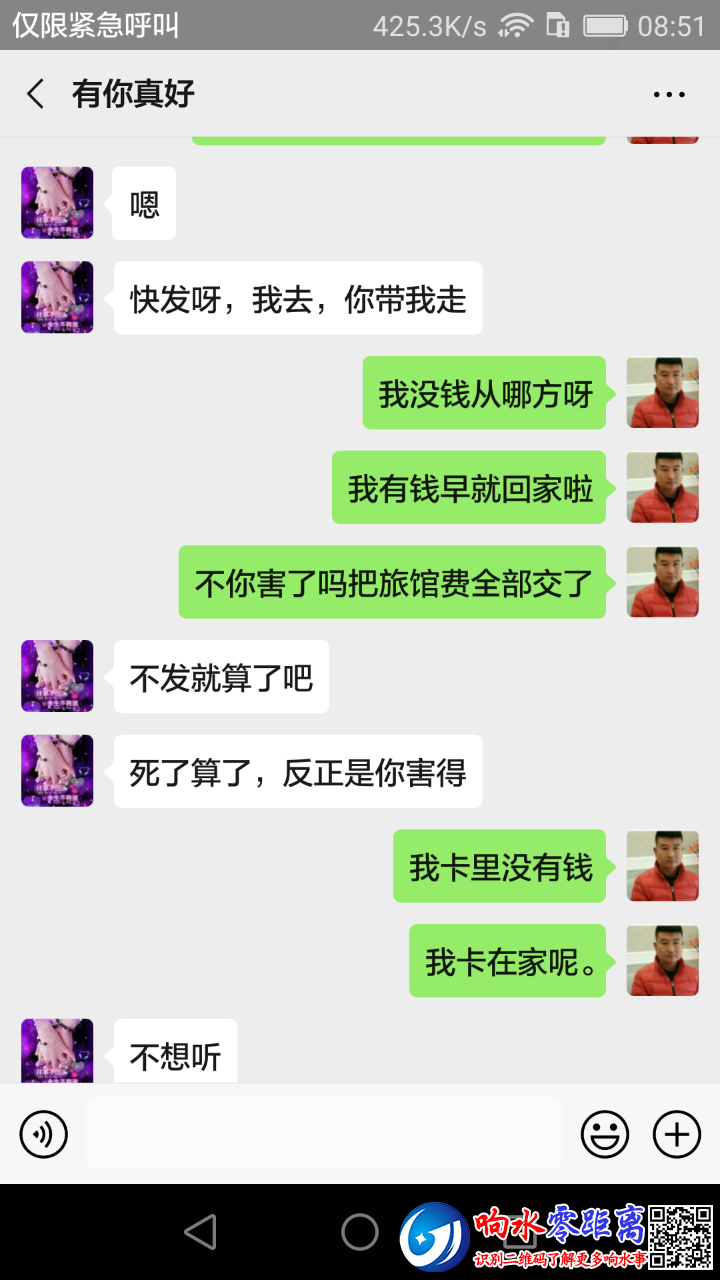Tap my avatar next to 我卡里没有钱

coord(662,866)
